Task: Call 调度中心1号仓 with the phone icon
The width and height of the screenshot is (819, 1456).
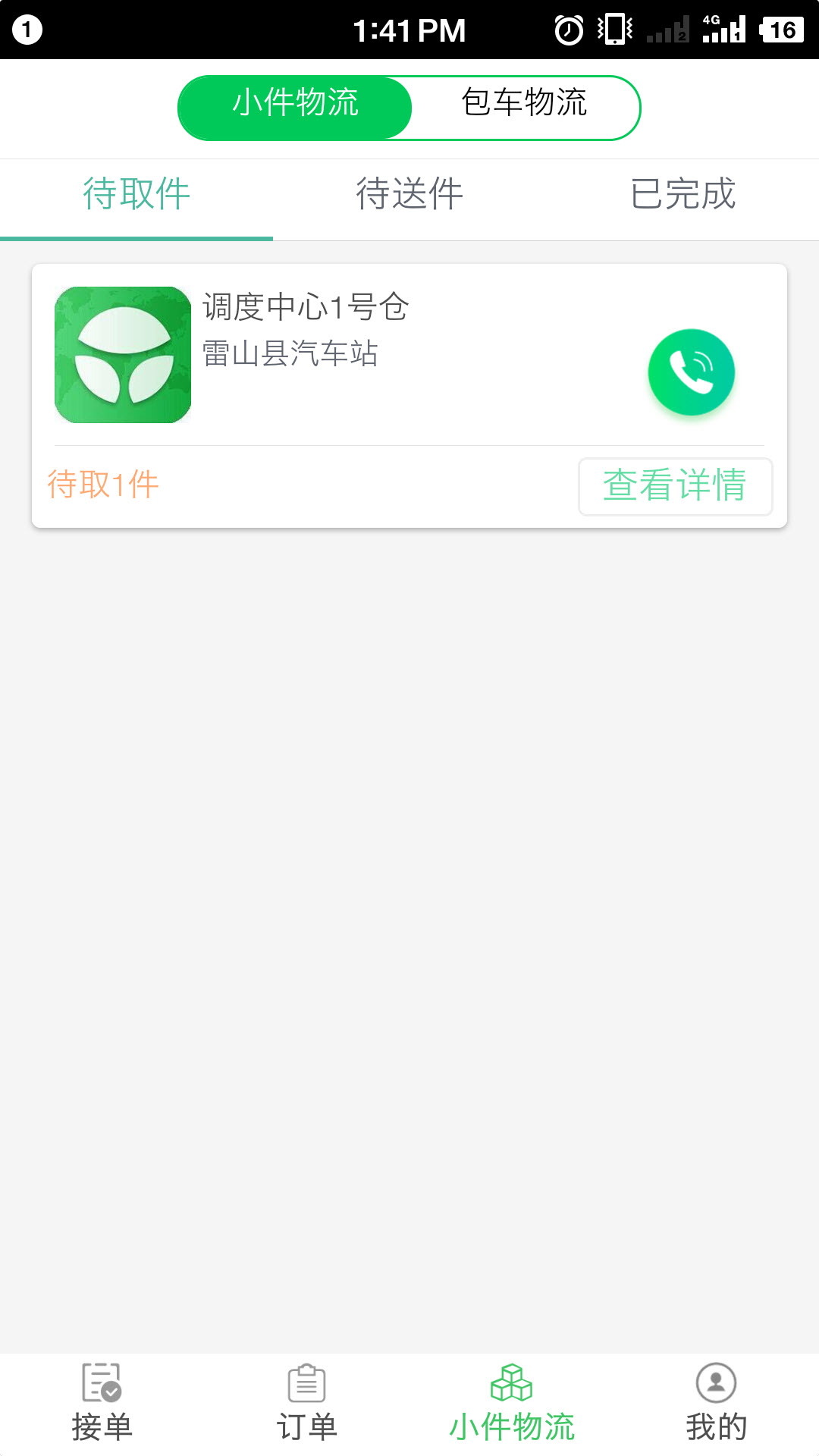Action: pyautogui.click(x=691, y=372)
